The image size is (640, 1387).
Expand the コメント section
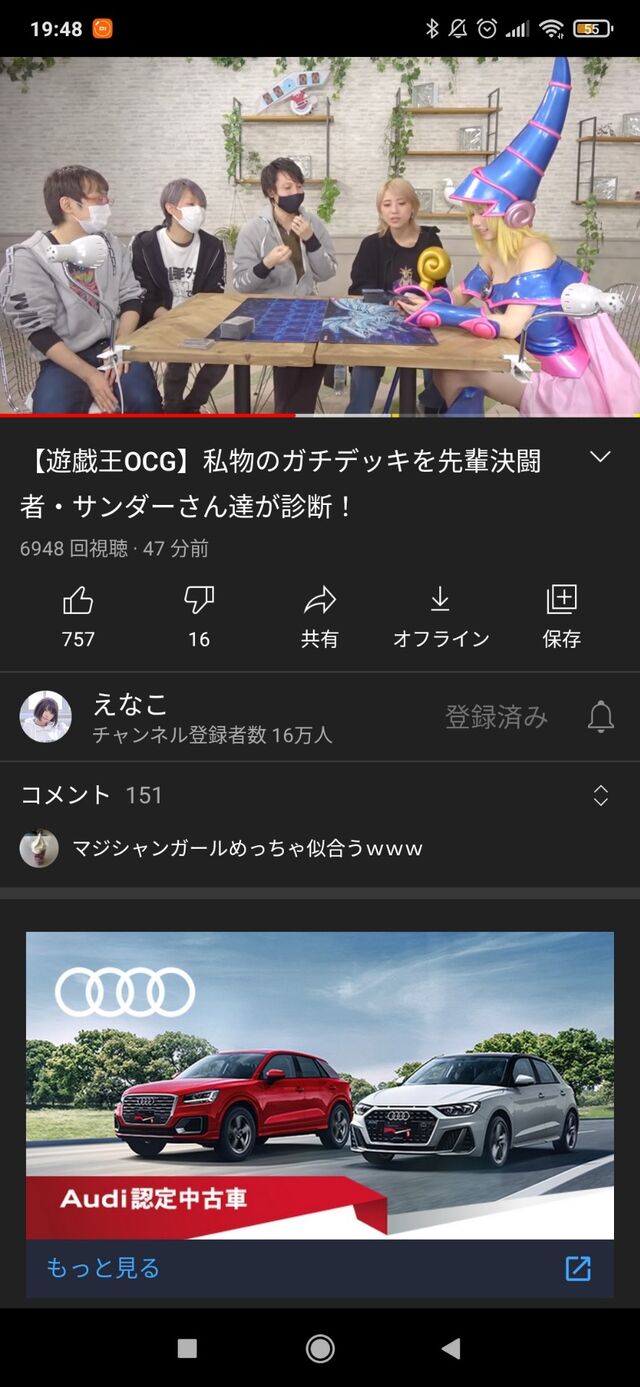pos(600,795)
